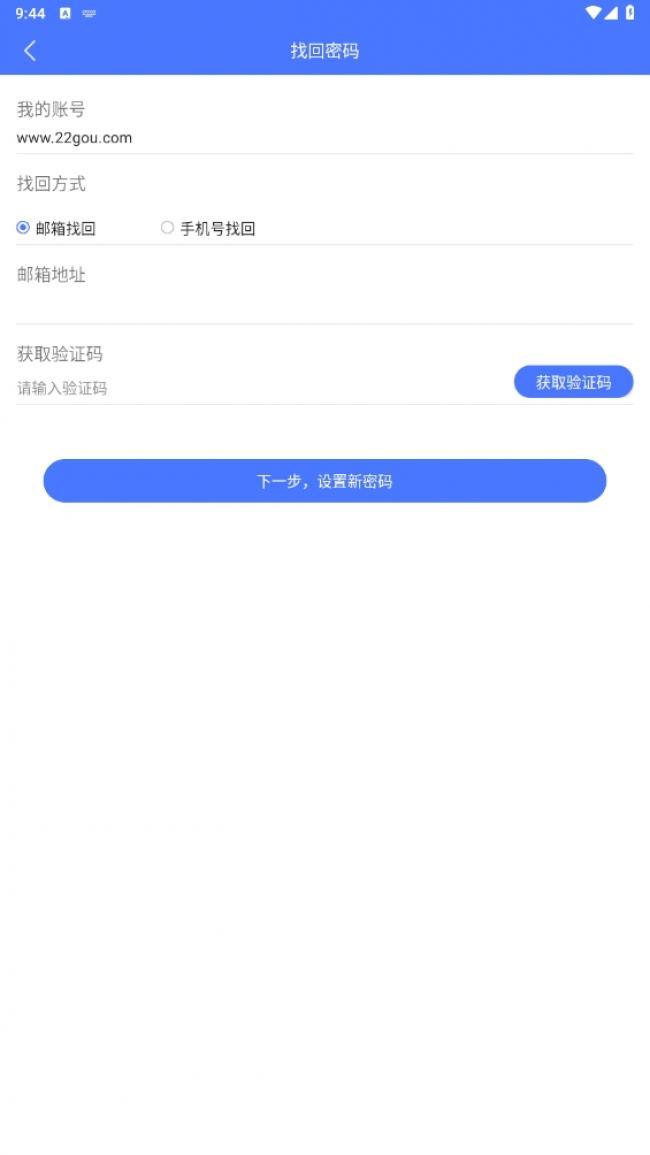Image resolution: width=650 pixels, height=1155 pixels.
Task: Select the 邮箱找回 radio option
Action: pyautogui.click(x=56, y=228)
